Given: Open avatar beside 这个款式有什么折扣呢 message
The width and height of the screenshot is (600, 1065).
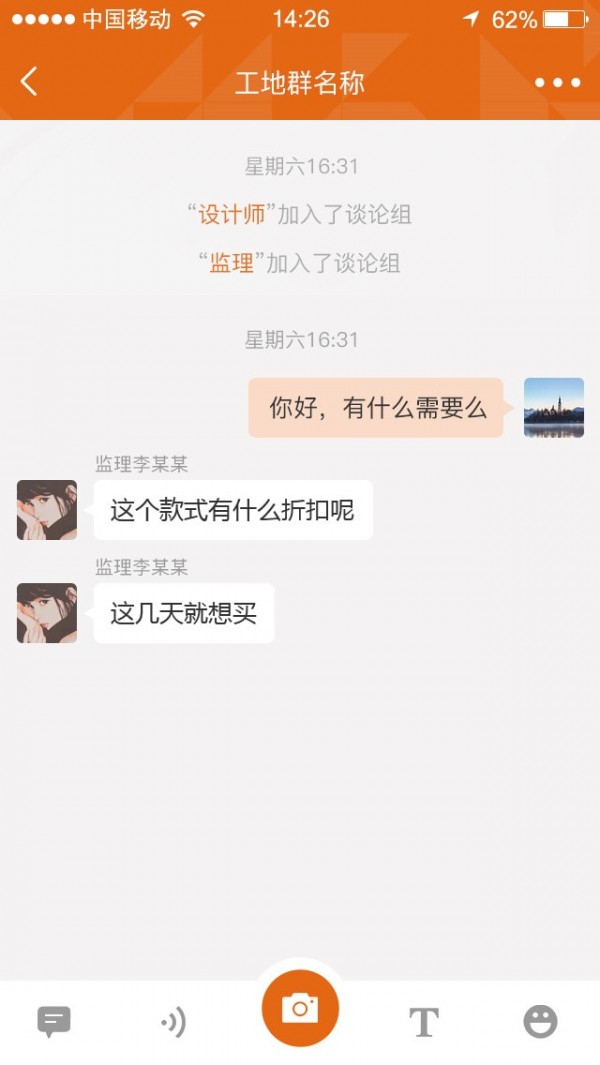Looking at the screenshot, I should pyautogui.click(x=47, y=510).
